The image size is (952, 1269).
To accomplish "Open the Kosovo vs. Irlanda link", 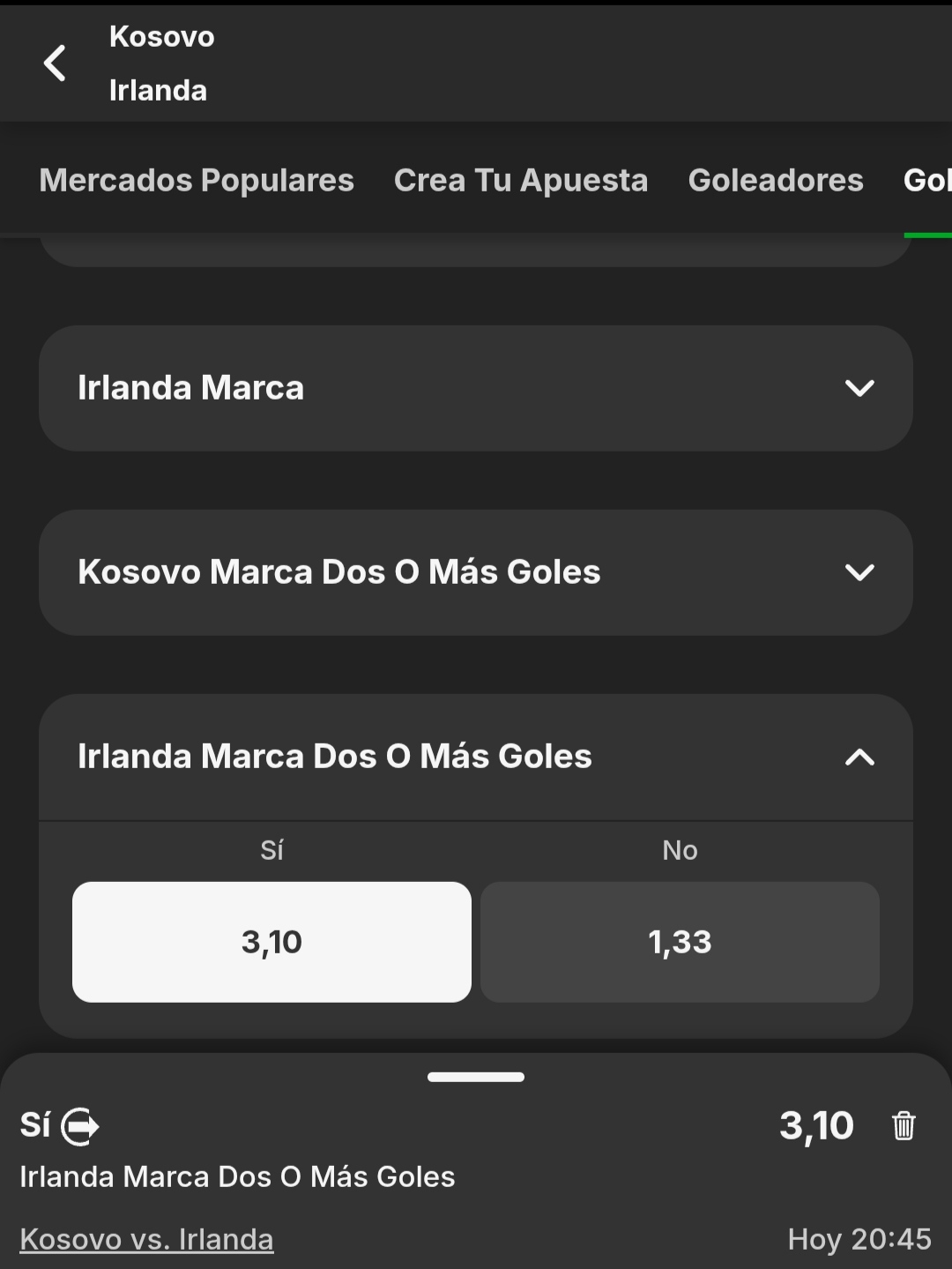I will [x=146, y=1239].
